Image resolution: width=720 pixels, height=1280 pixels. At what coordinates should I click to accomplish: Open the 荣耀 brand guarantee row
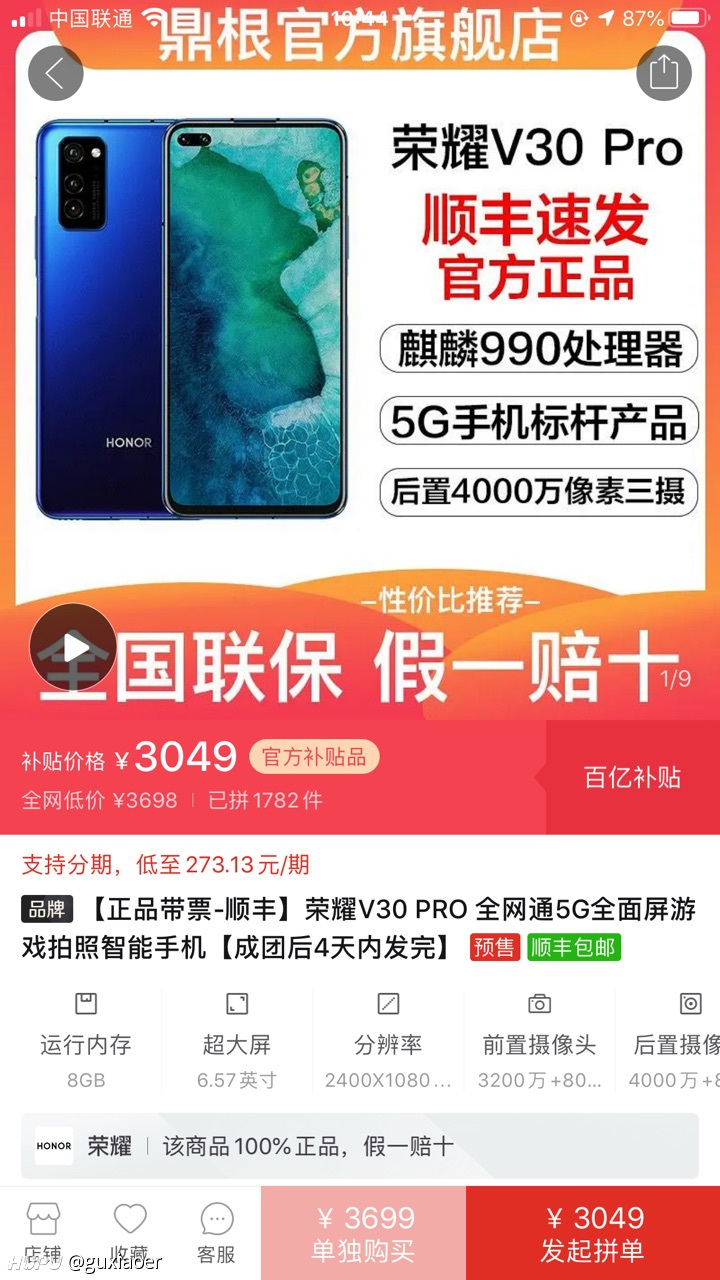360,1146
